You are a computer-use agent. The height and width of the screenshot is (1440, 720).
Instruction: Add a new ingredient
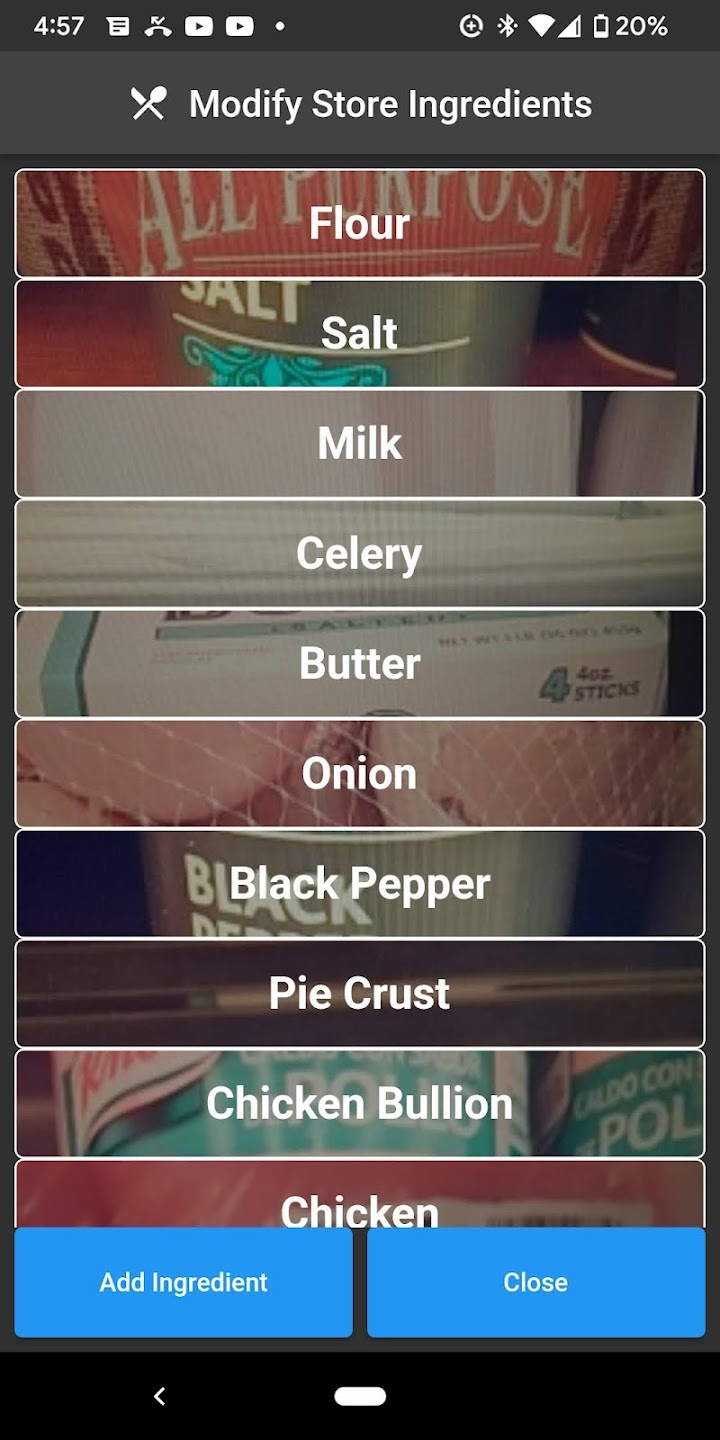click(184, 1282)
